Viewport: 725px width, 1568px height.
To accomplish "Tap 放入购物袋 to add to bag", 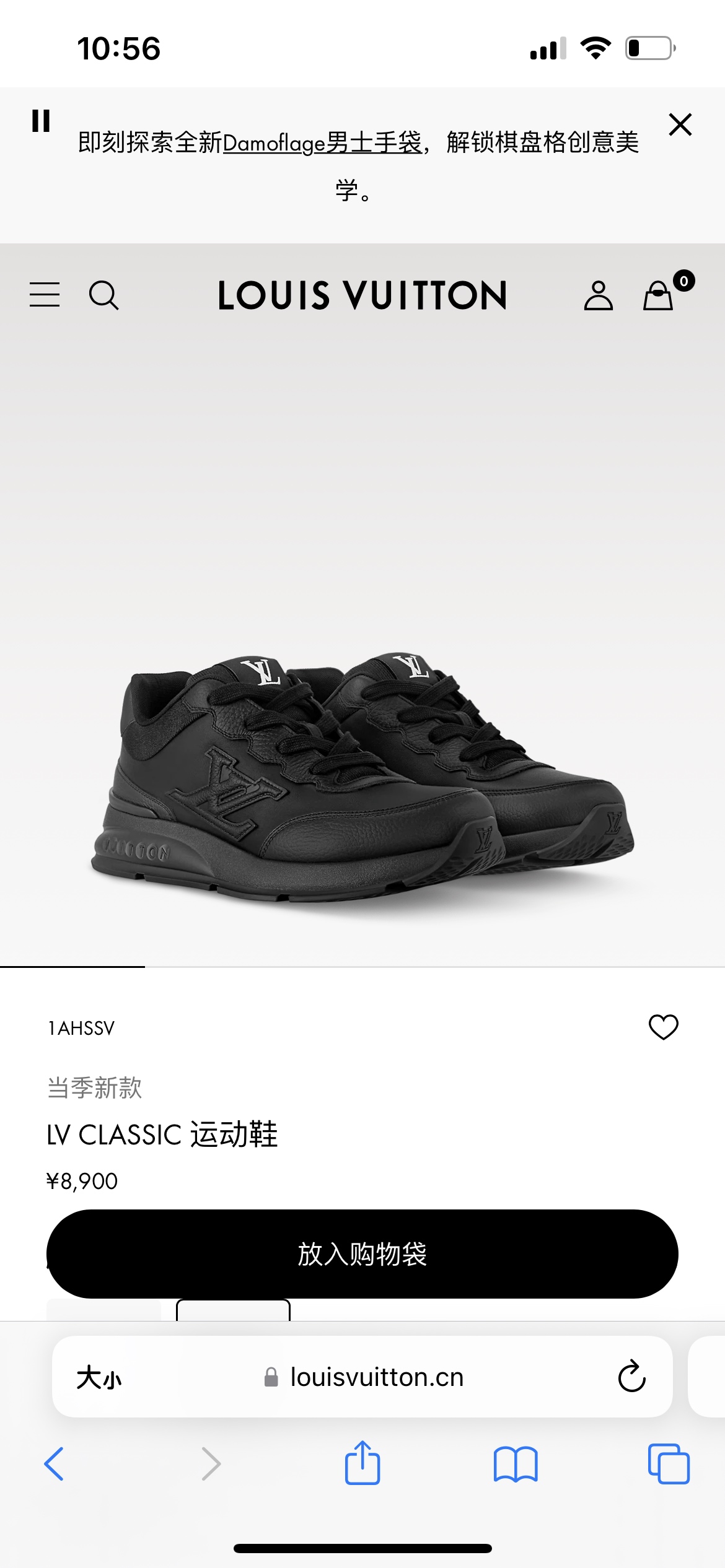I will click(x=362, y=1254).
